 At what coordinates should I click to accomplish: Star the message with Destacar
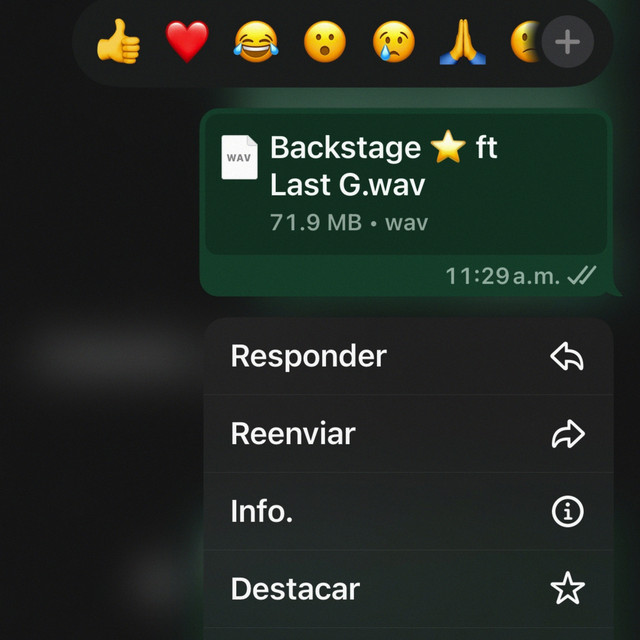click(x=408, y=589)
